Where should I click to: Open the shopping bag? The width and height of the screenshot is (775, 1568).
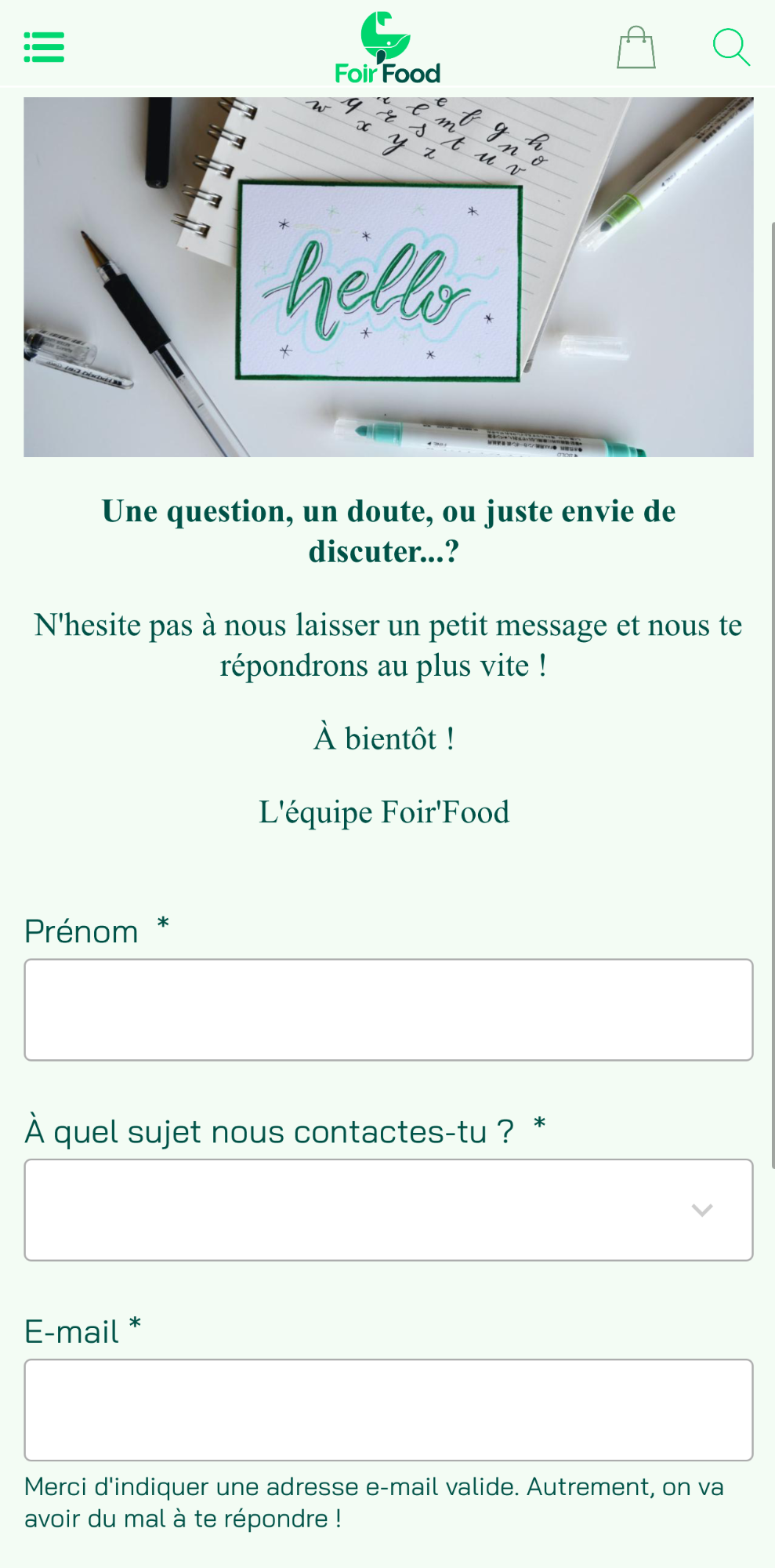pyautogui.click(x=636, y=47)
